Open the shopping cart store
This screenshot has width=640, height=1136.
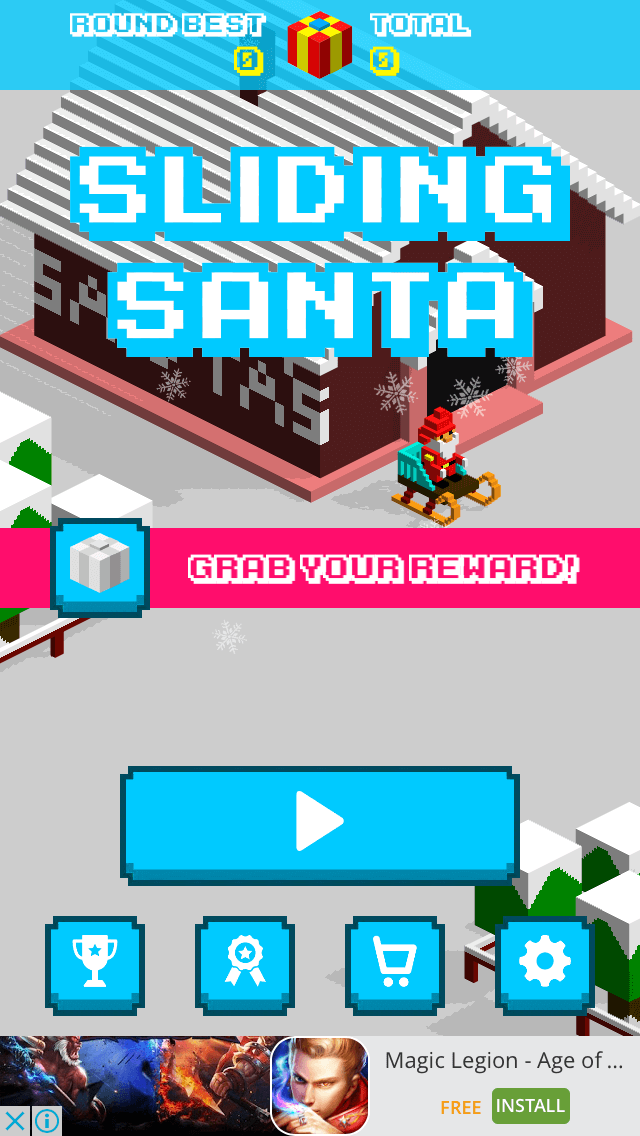pos(395,965)
